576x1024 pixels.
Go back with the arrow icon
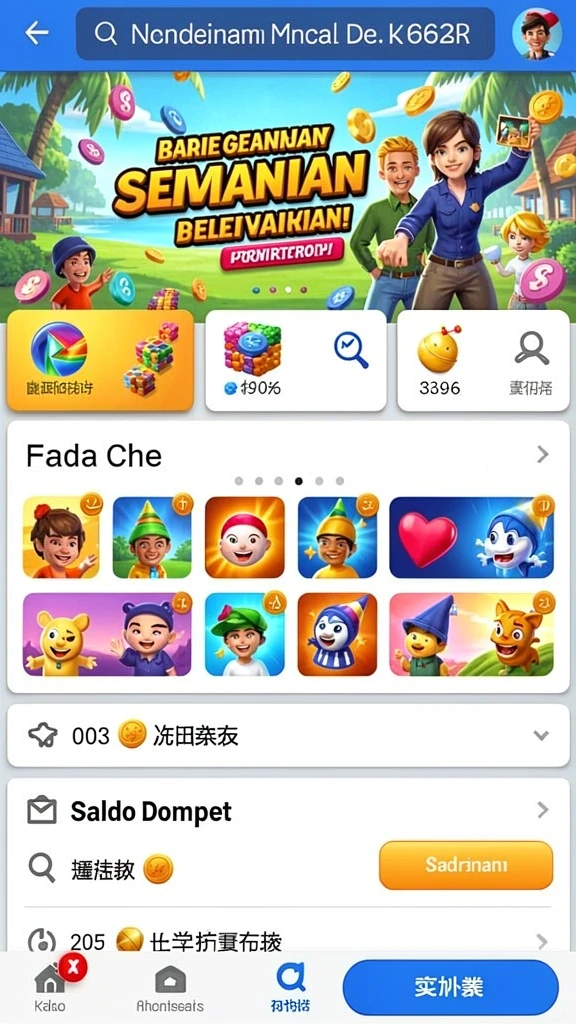point(37,33)
